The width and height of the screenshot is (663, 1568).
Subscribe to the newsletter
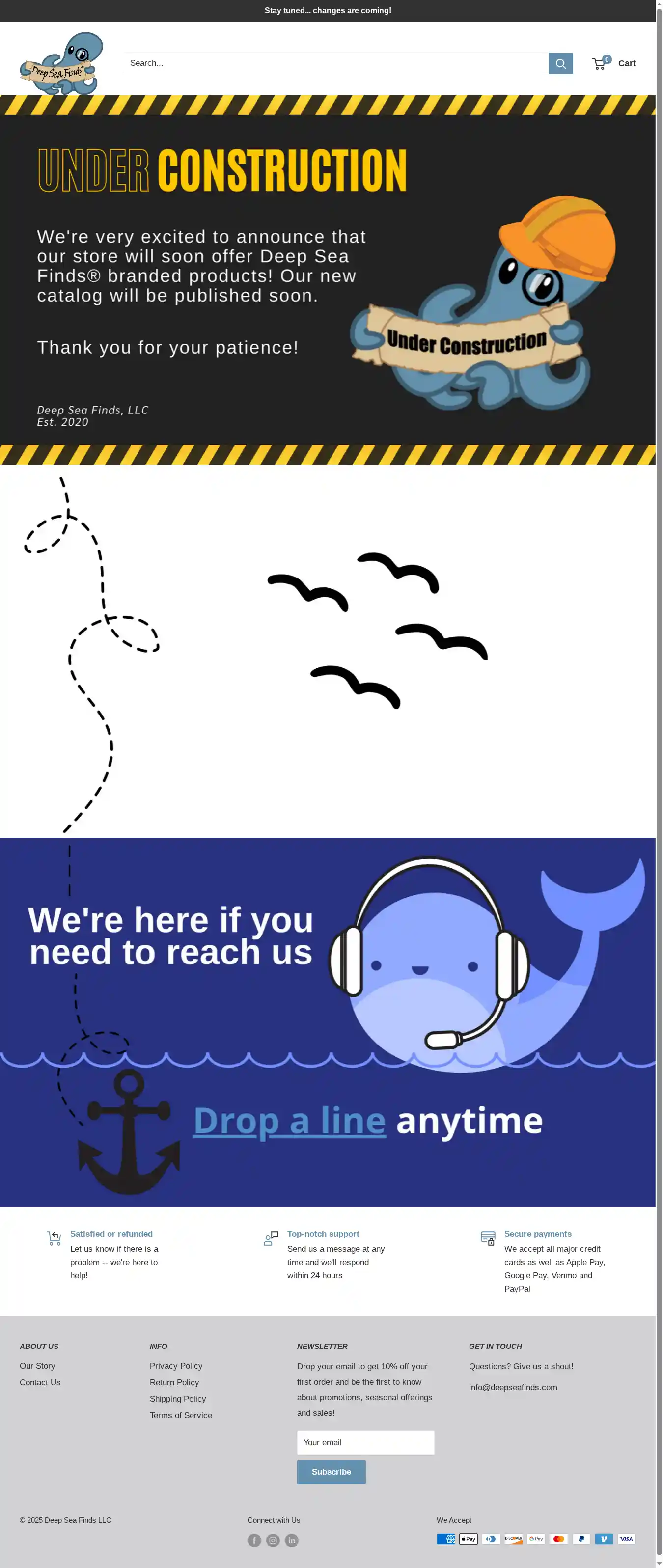331,1472
